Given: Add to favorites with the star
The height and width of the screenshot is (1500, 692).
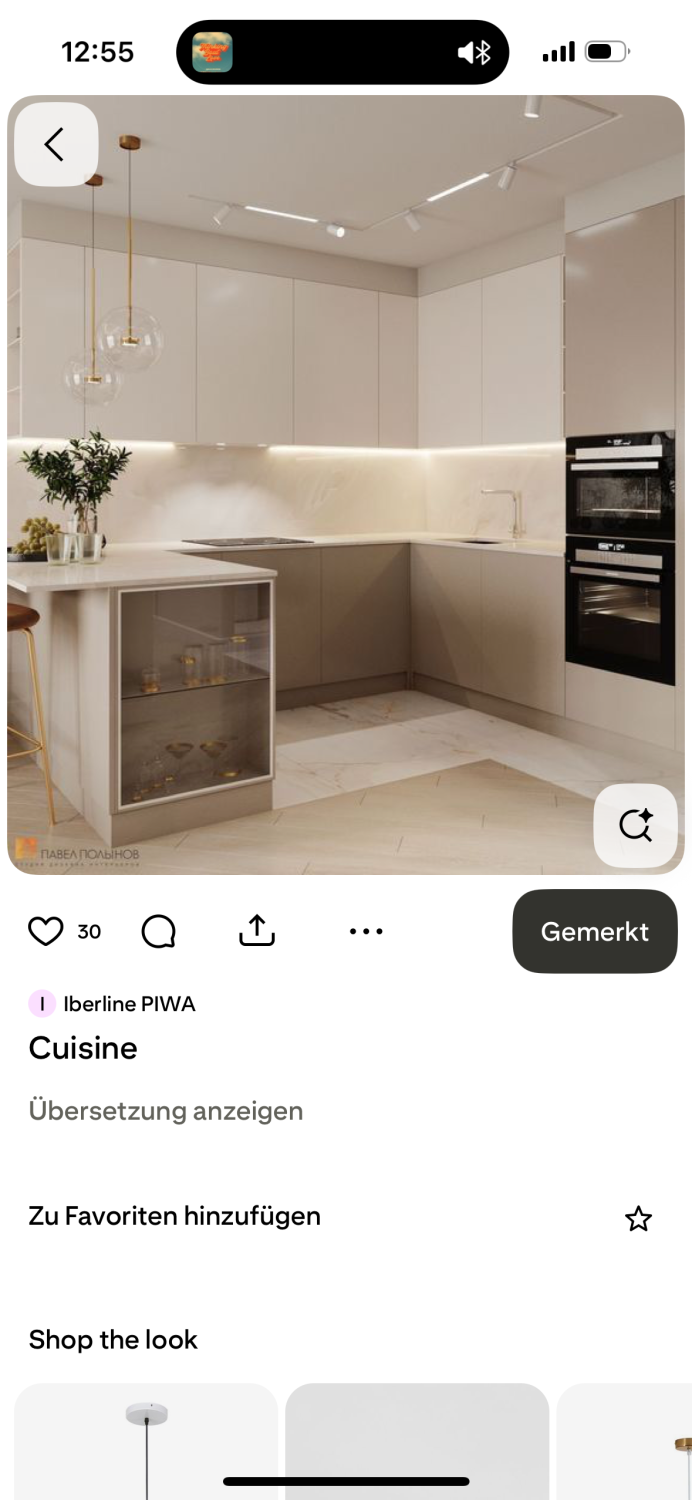Looking at the screenshot, I should point(638,1218).
